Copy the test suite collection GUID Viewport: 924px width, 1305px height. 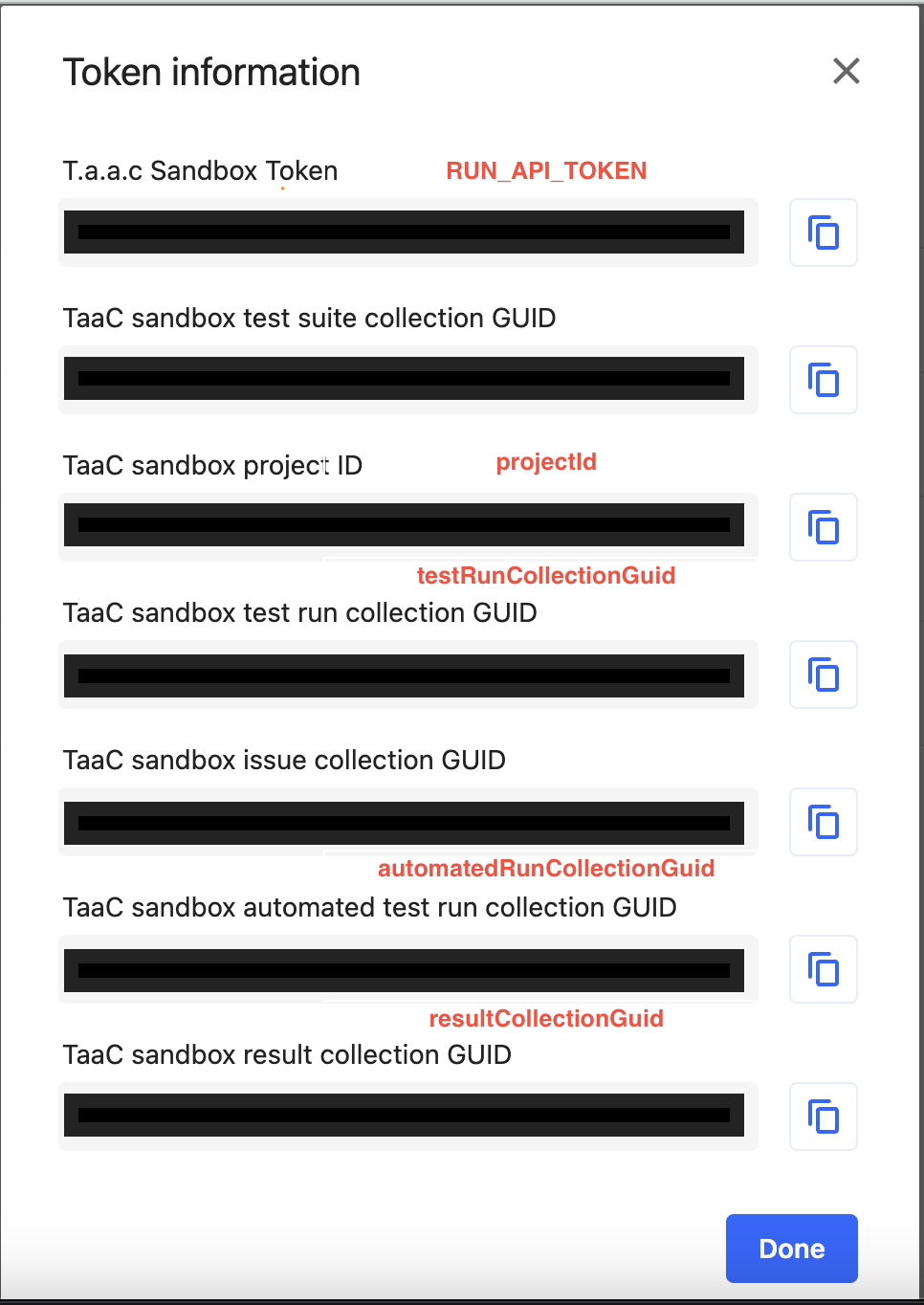pyautogui.click(x=823, y=380)
